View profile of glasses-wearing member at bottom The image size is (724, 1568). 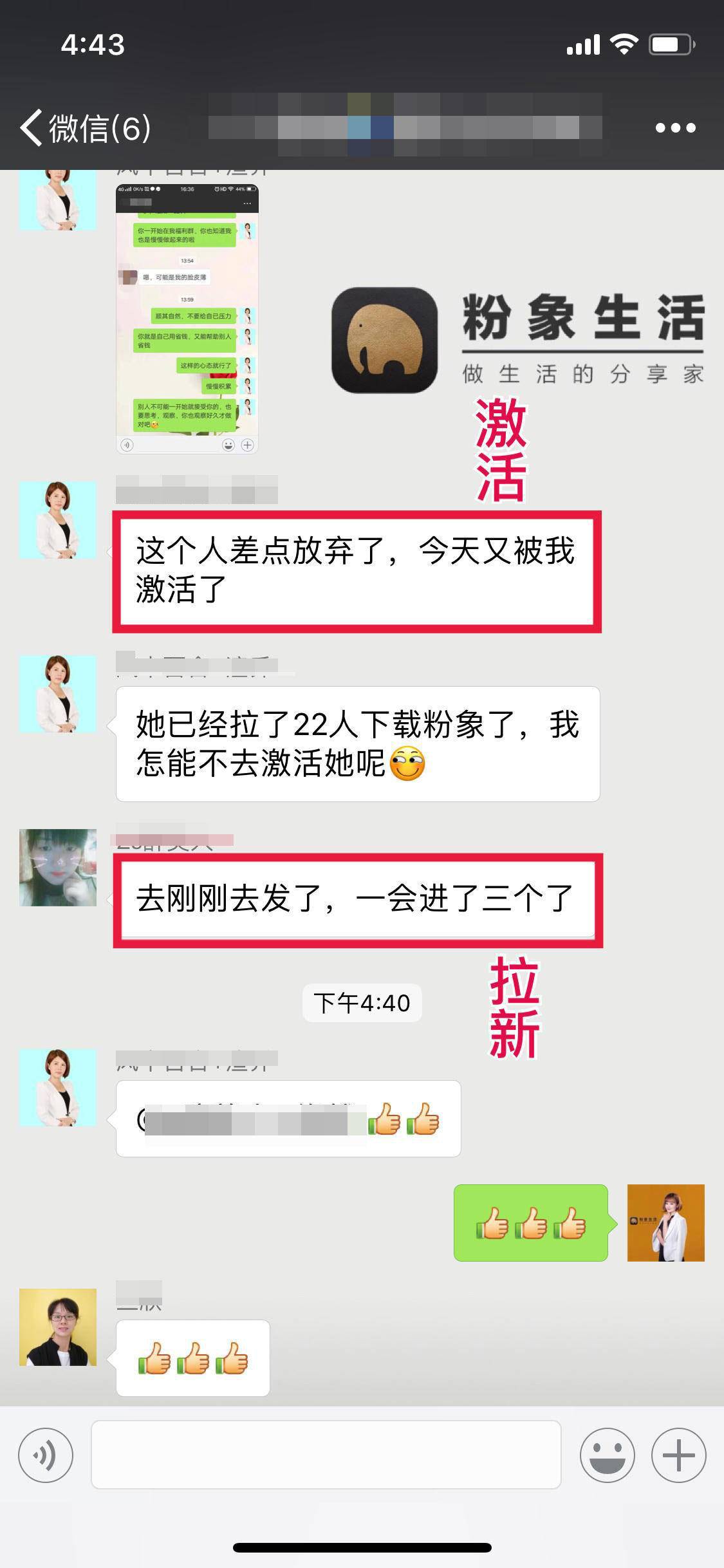[58, 1327]
